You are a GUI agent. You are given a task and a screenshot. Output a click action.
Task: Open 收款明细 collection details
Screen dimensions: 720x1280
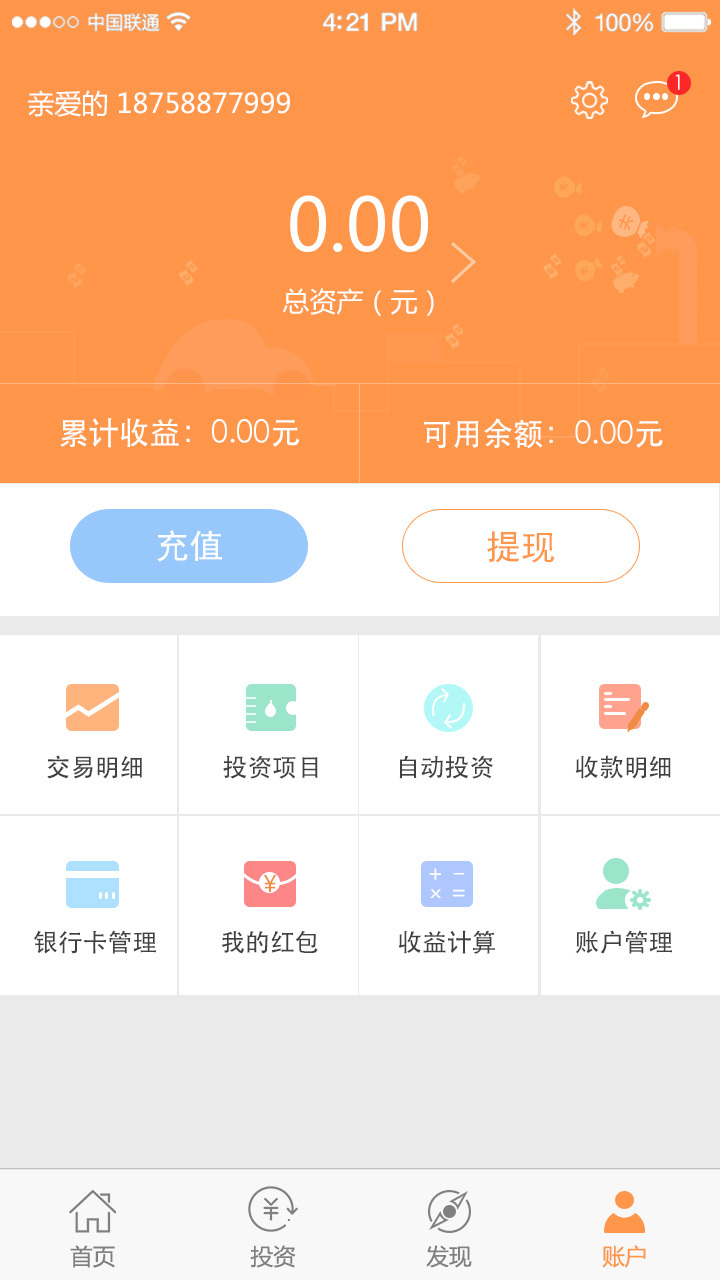tap(624, 726)
